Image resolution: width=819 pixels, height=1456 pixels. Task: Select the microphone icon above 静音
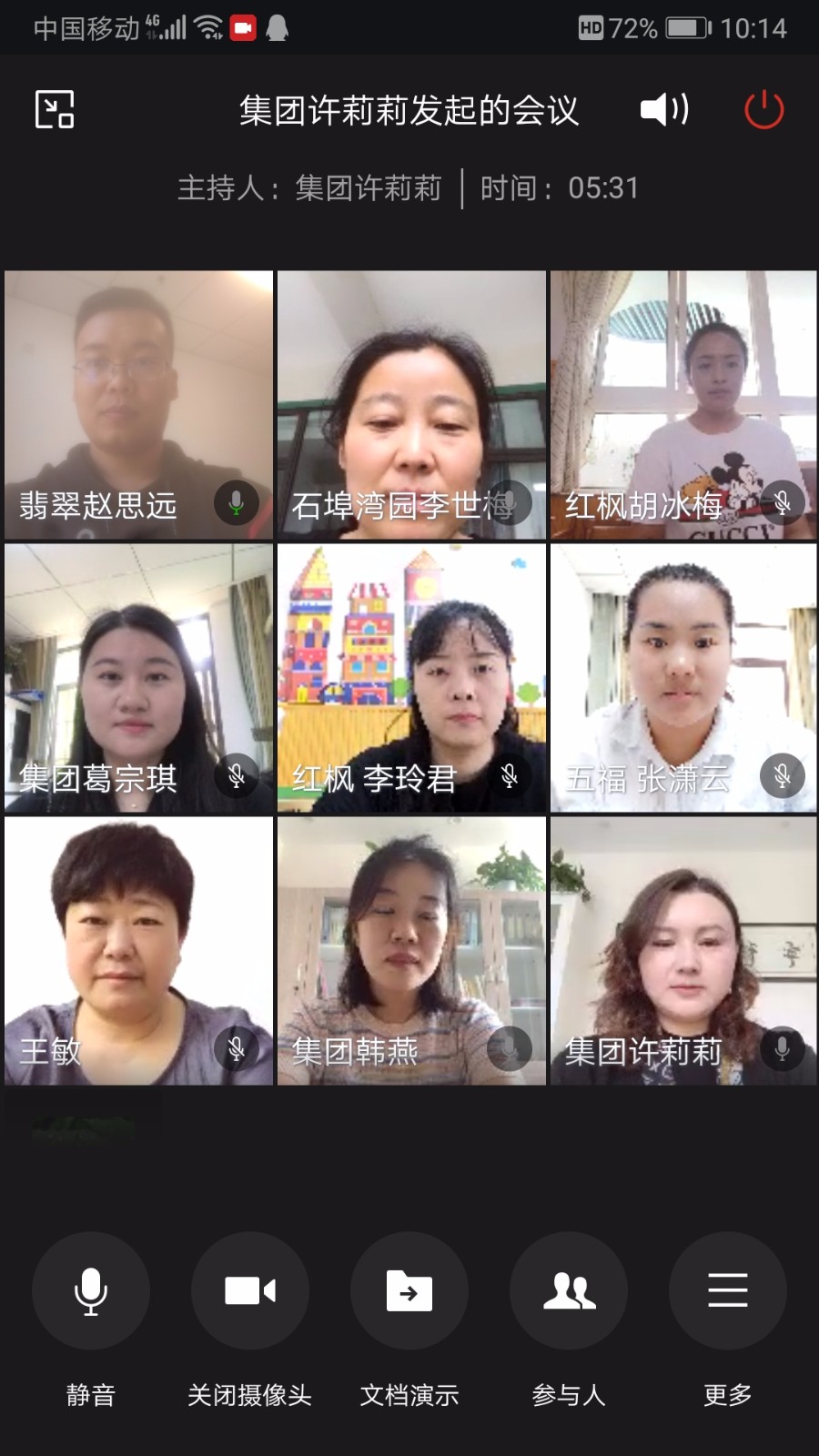(90, 1291)
